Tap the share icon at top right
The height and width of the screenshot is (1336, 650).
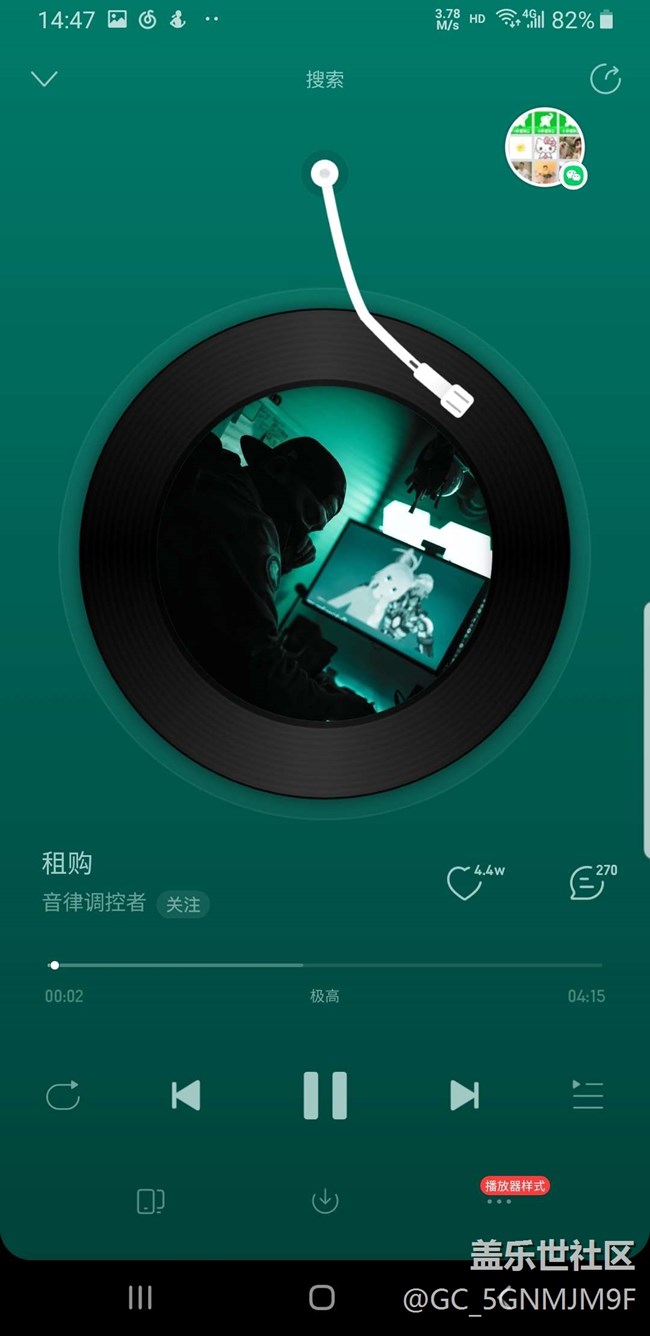[605, 79]
